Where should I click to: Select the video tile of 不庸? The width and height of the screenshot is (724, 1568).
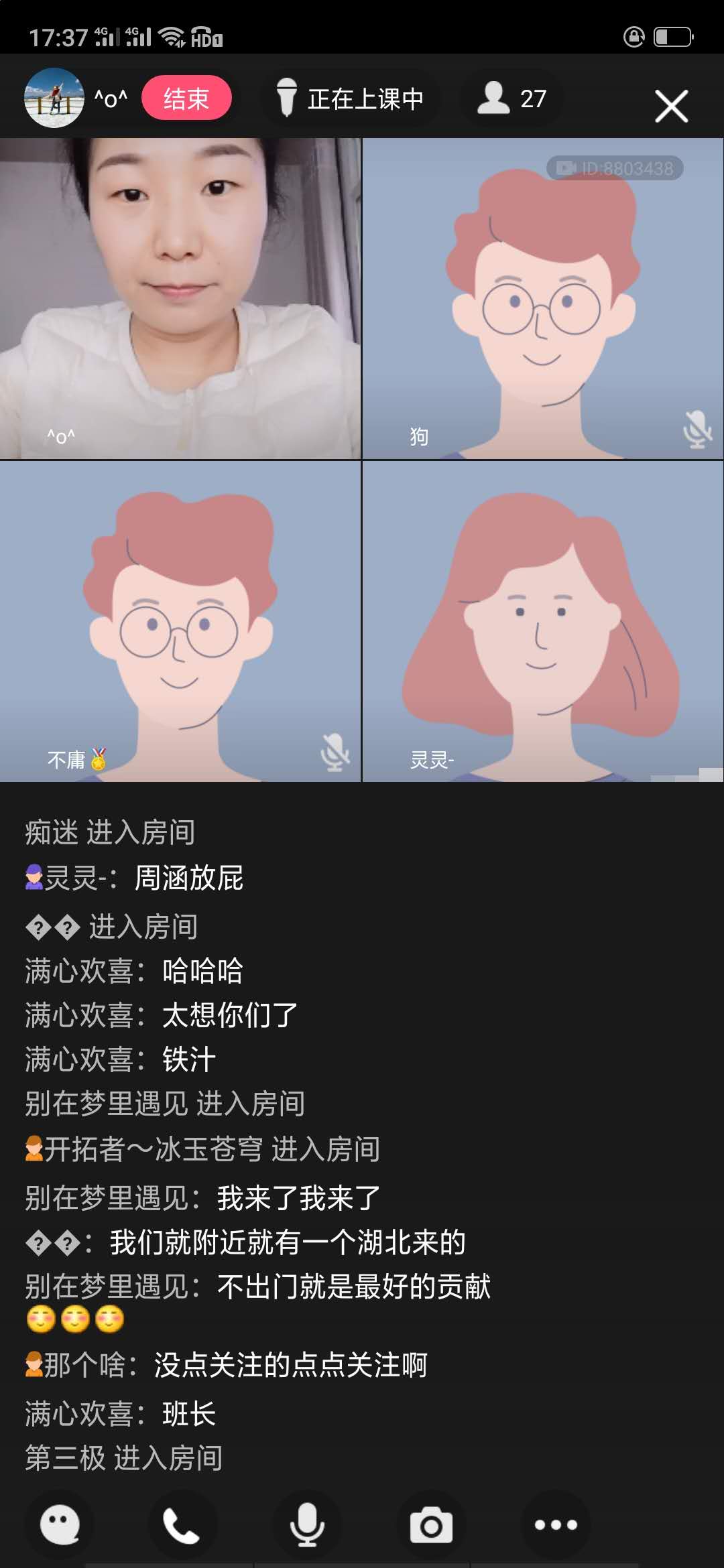(180, 621)
